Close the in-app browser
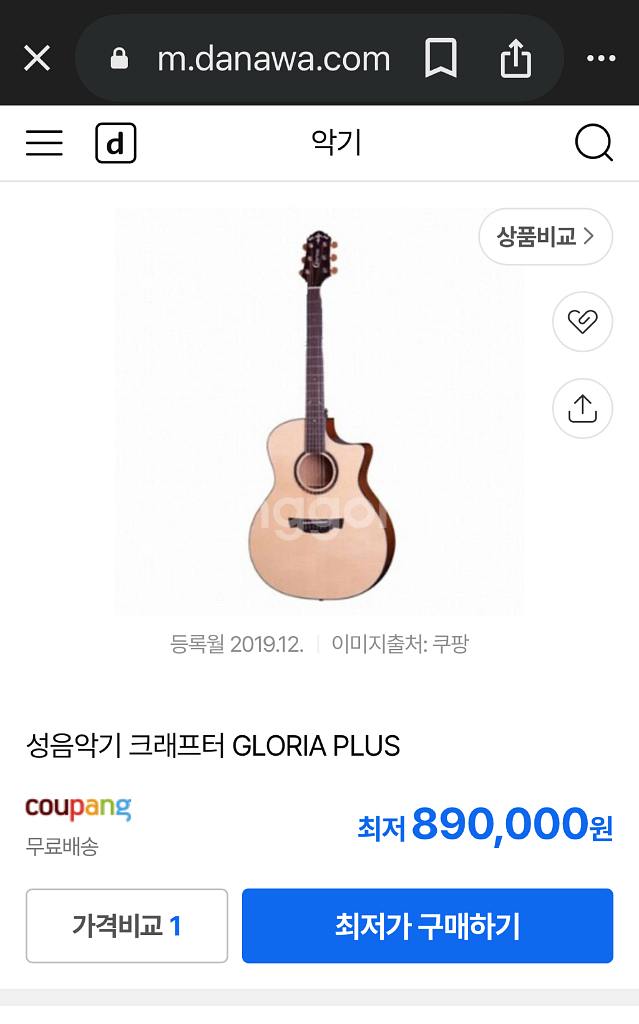639x1024 pixels. 37,59
